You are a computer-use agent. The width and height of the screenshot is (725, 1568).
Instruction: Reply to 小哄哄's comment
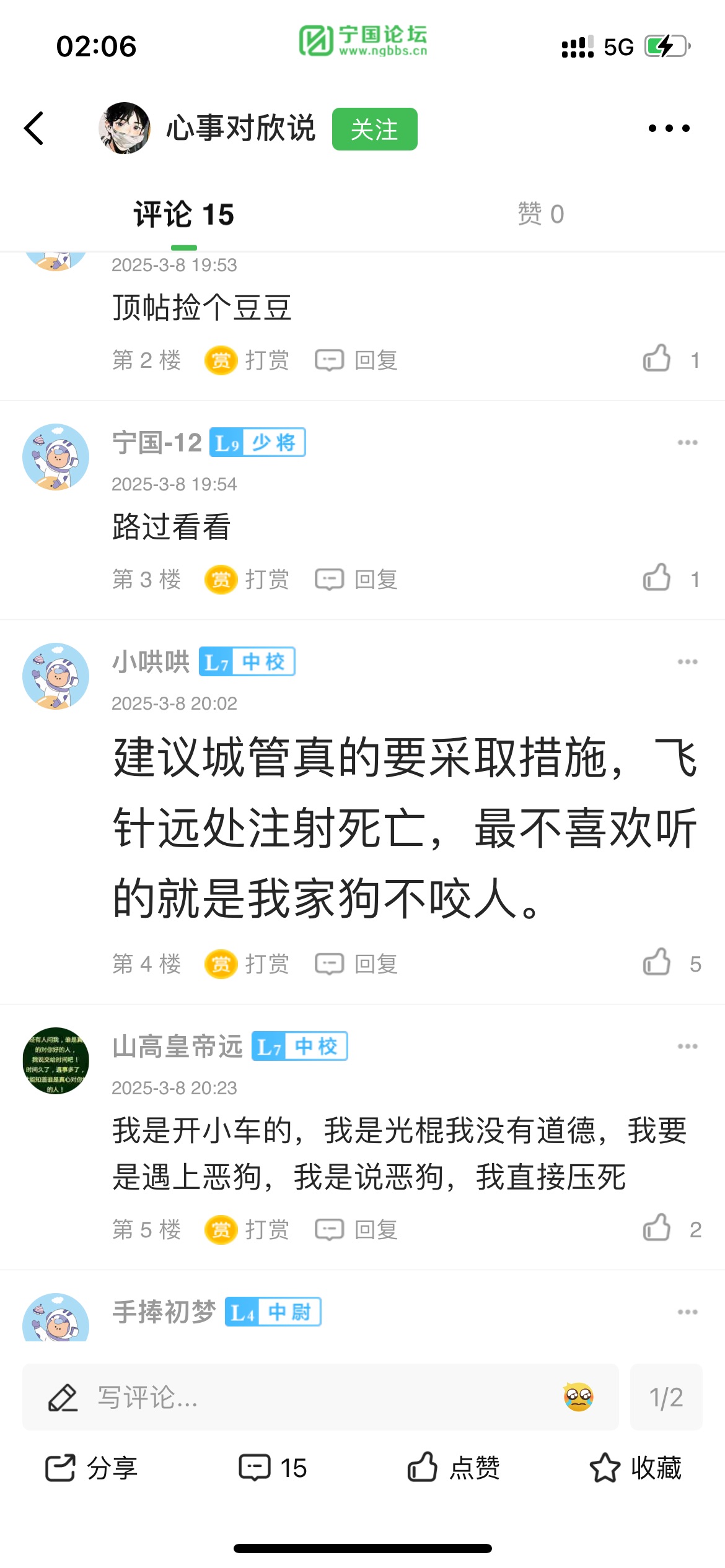[x=357, y=964]
